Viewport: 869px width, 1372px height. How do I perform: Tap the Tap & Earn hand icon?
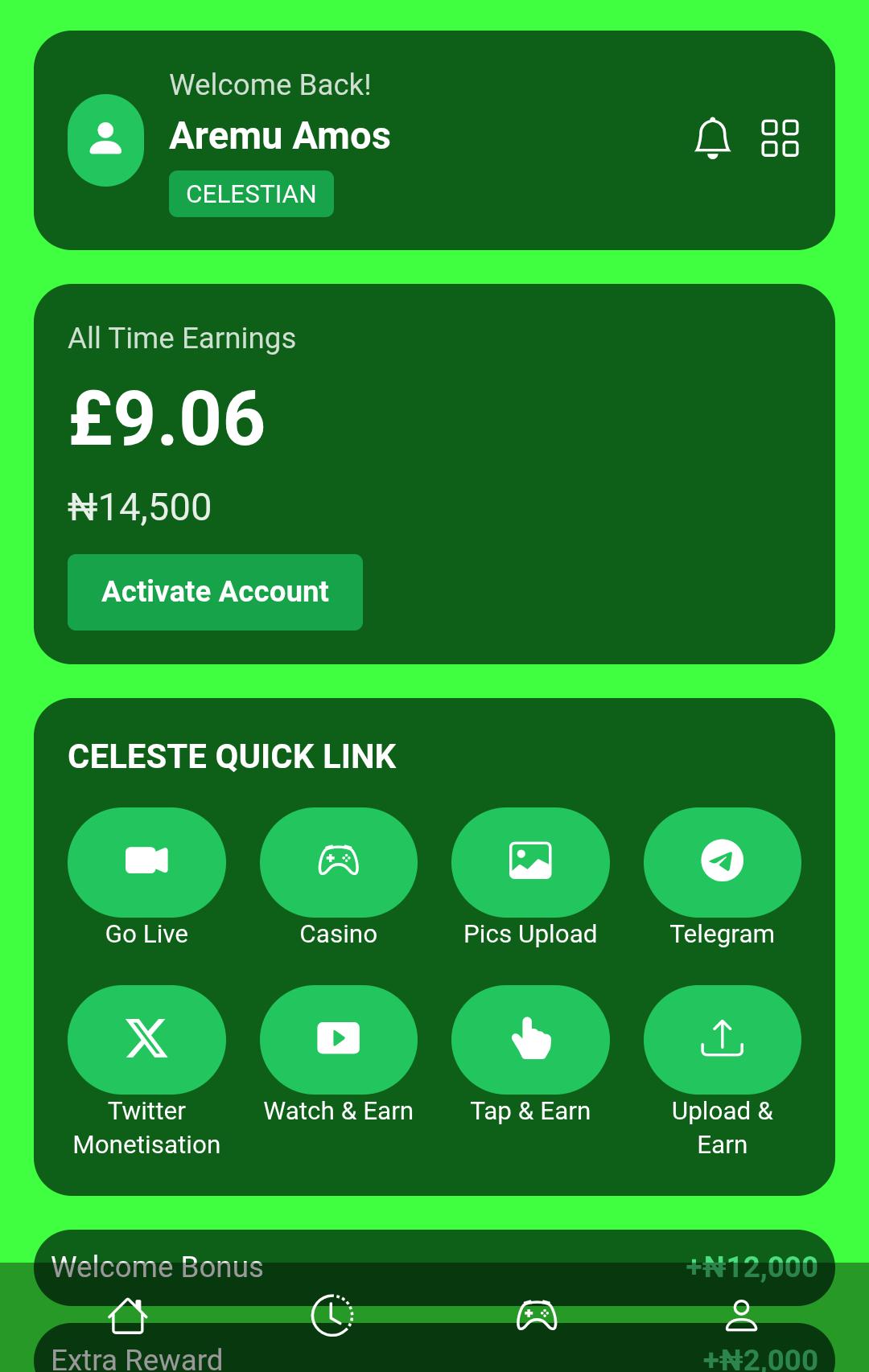(530, 1039)
